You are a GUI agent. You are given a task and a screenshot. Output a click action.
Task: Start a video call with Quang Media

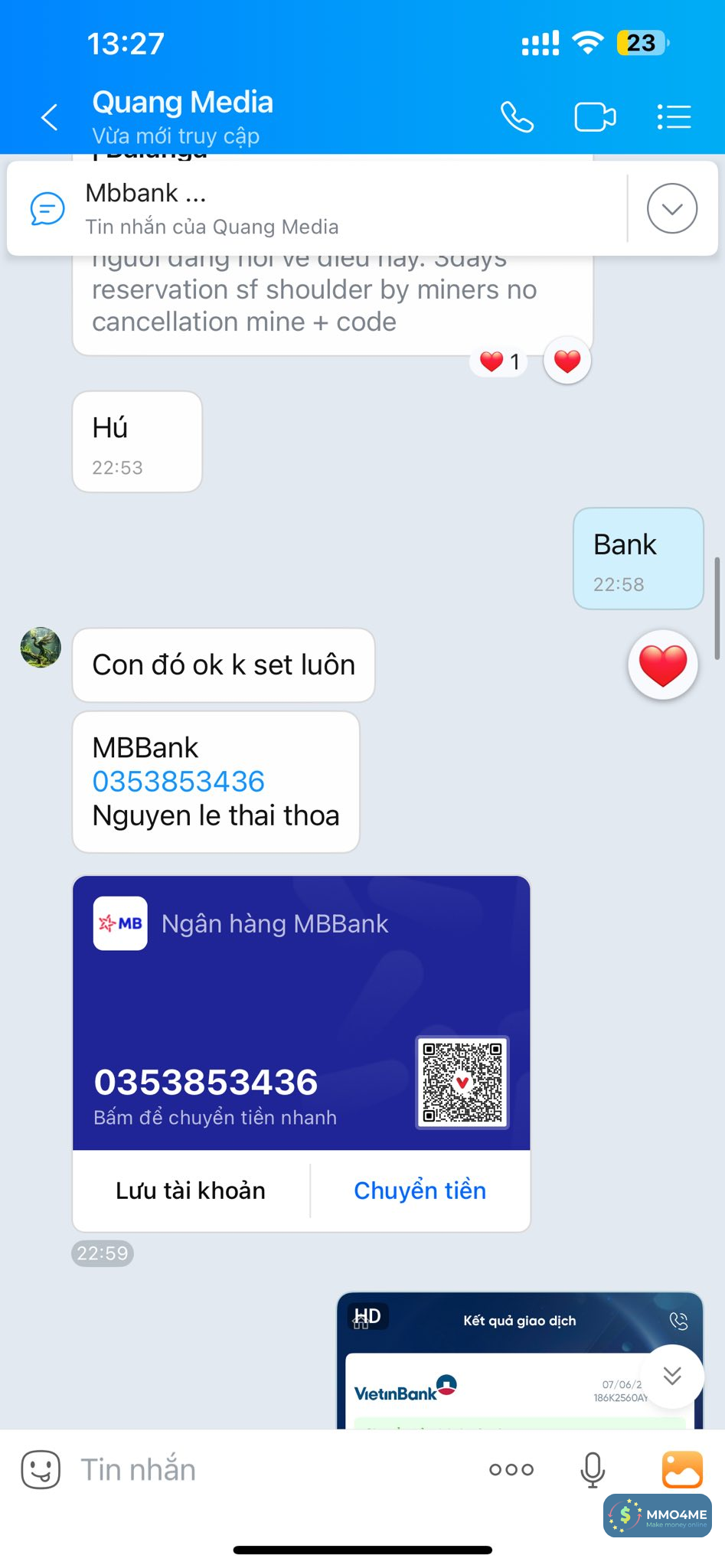[x=595, y=118]
